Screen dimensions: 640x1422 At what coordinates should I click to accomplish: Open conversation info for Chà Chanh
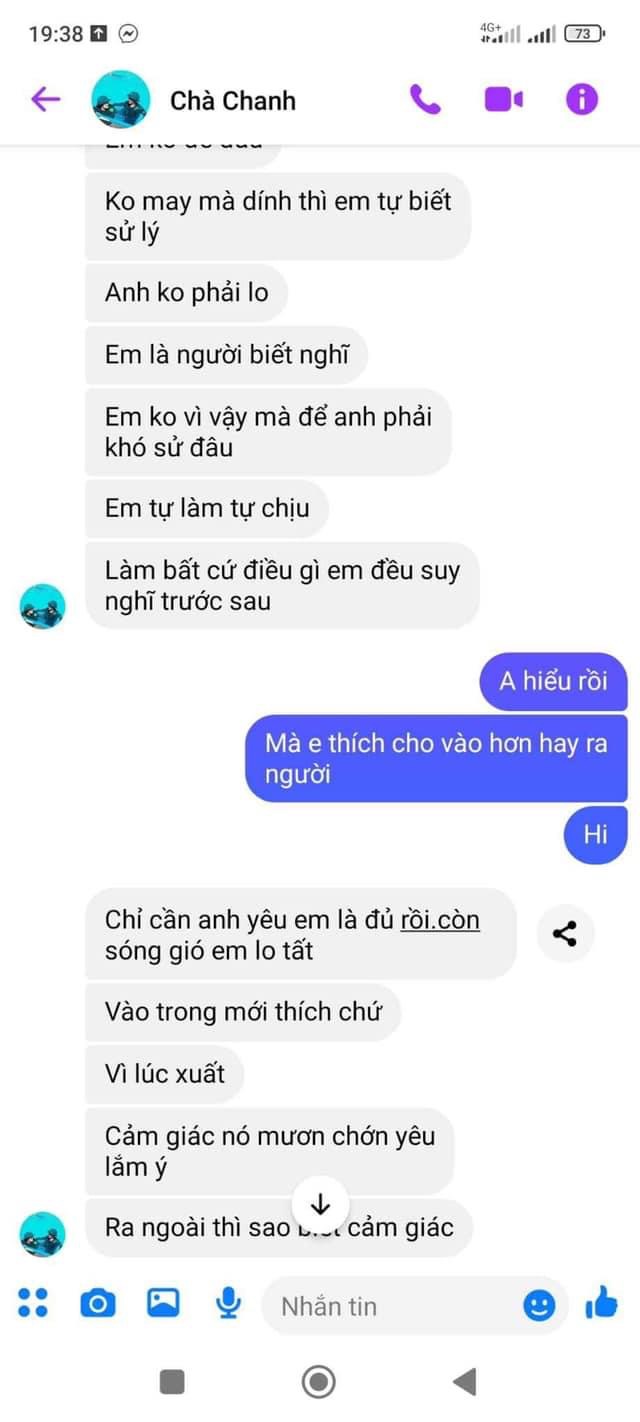point(582,99)
